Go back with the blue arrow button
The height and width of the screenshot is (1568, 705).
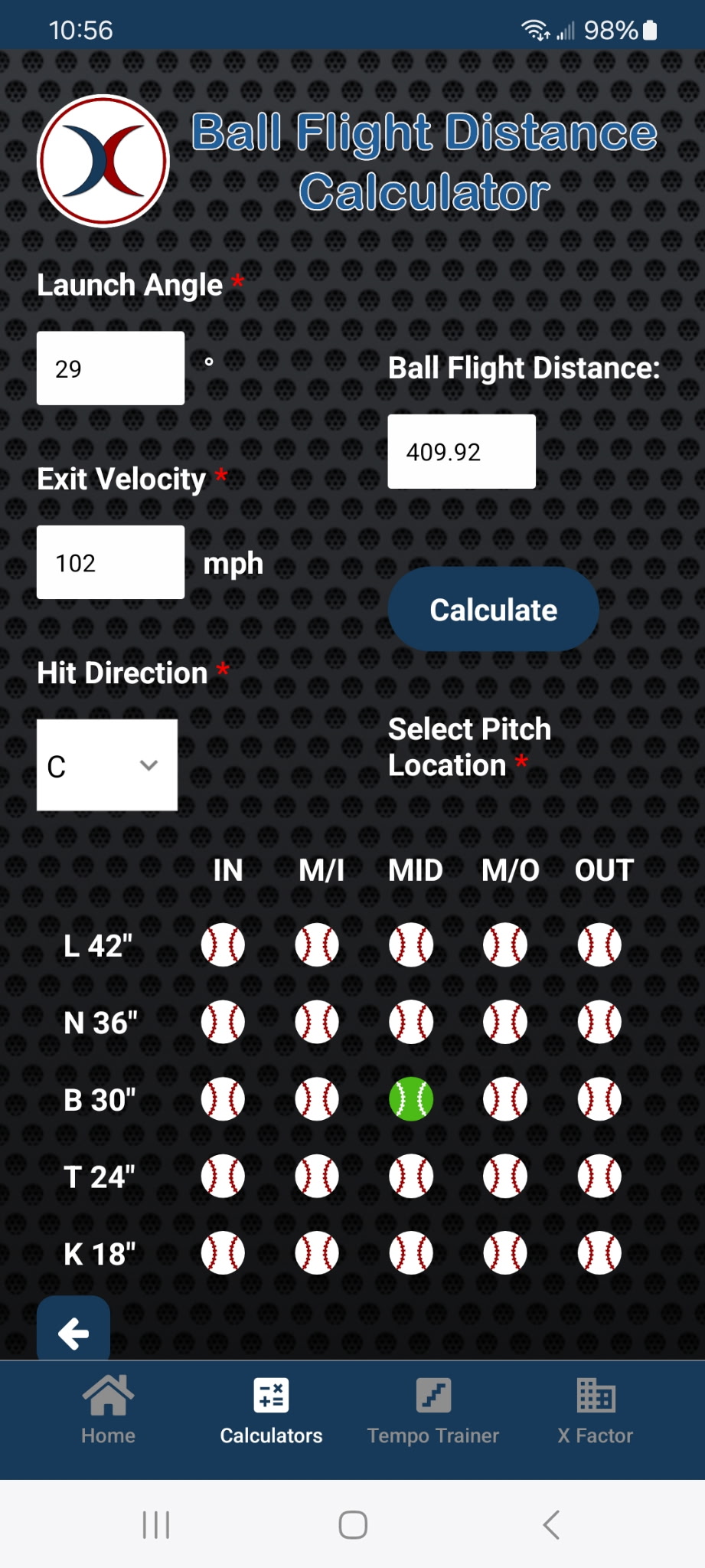73,1330
